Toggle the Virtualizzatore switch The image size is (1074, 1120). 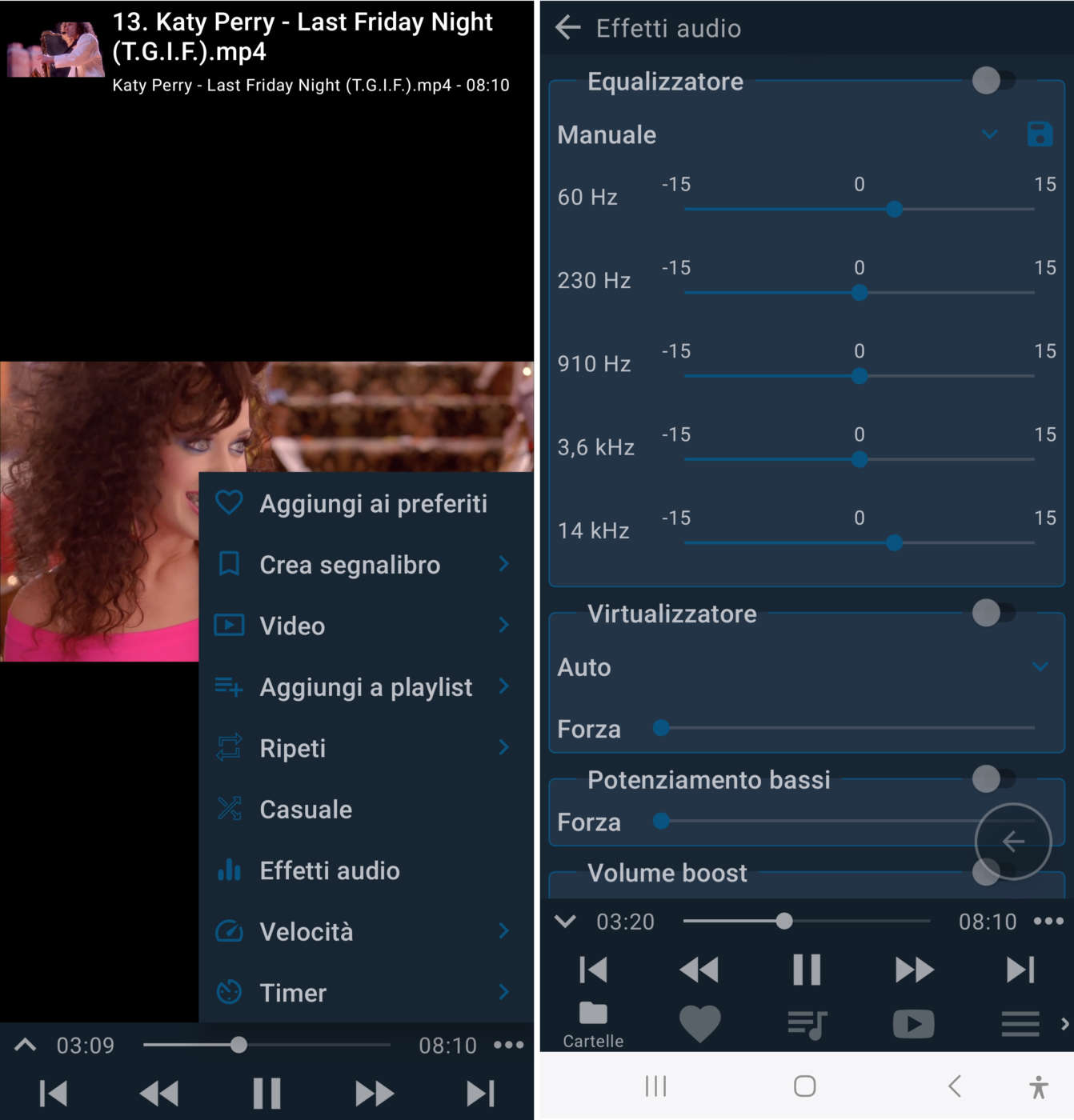click(x=992, y=613)
